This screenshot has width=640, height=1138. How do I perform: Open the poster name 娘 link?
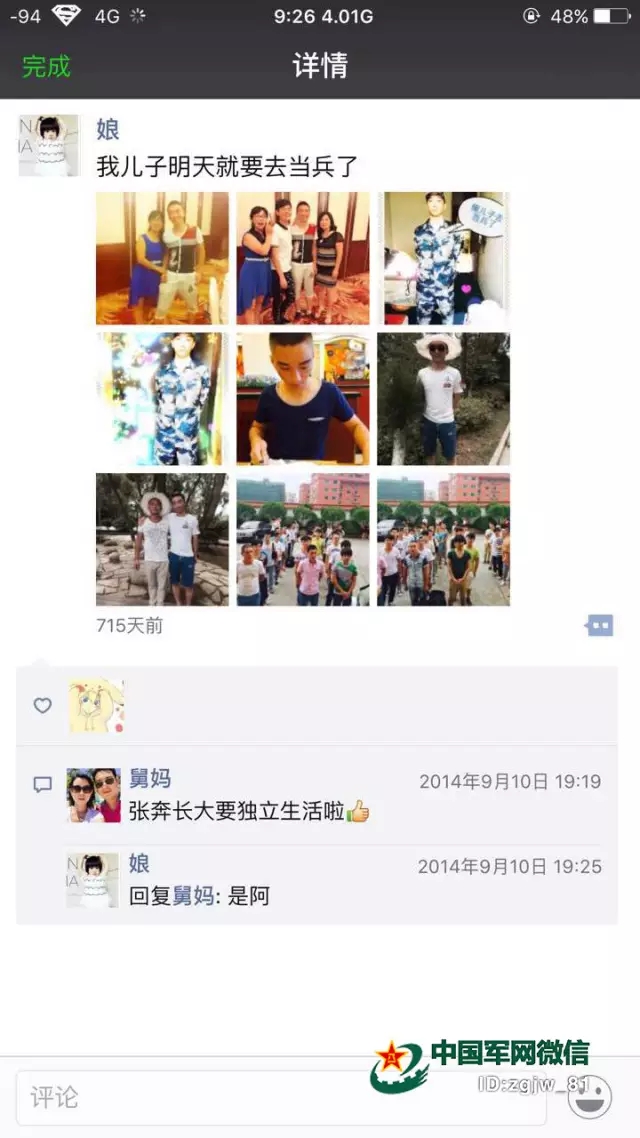pos(107,130)
